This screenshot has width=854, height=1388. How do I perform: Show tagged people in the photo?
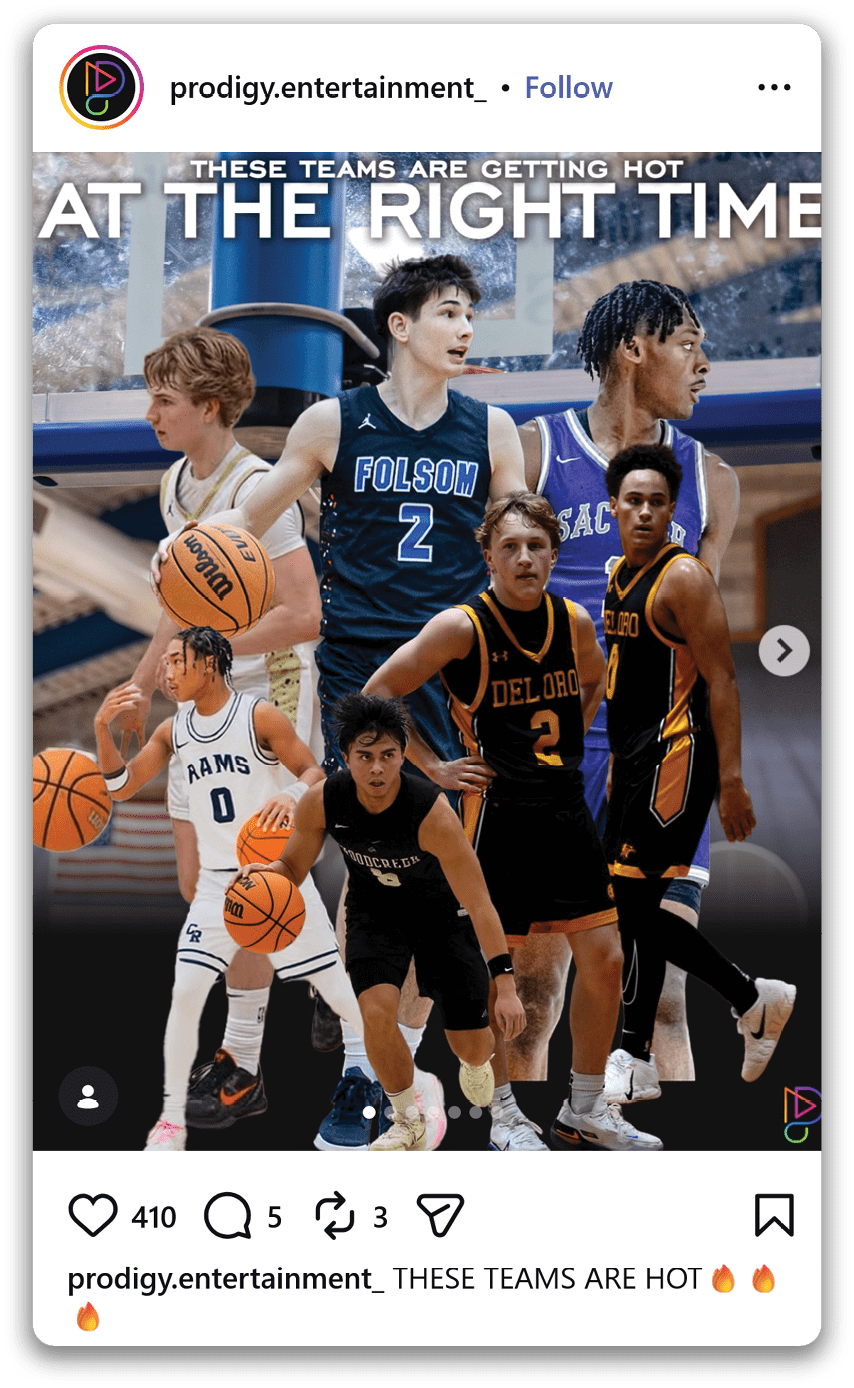tap(88, 1096)
